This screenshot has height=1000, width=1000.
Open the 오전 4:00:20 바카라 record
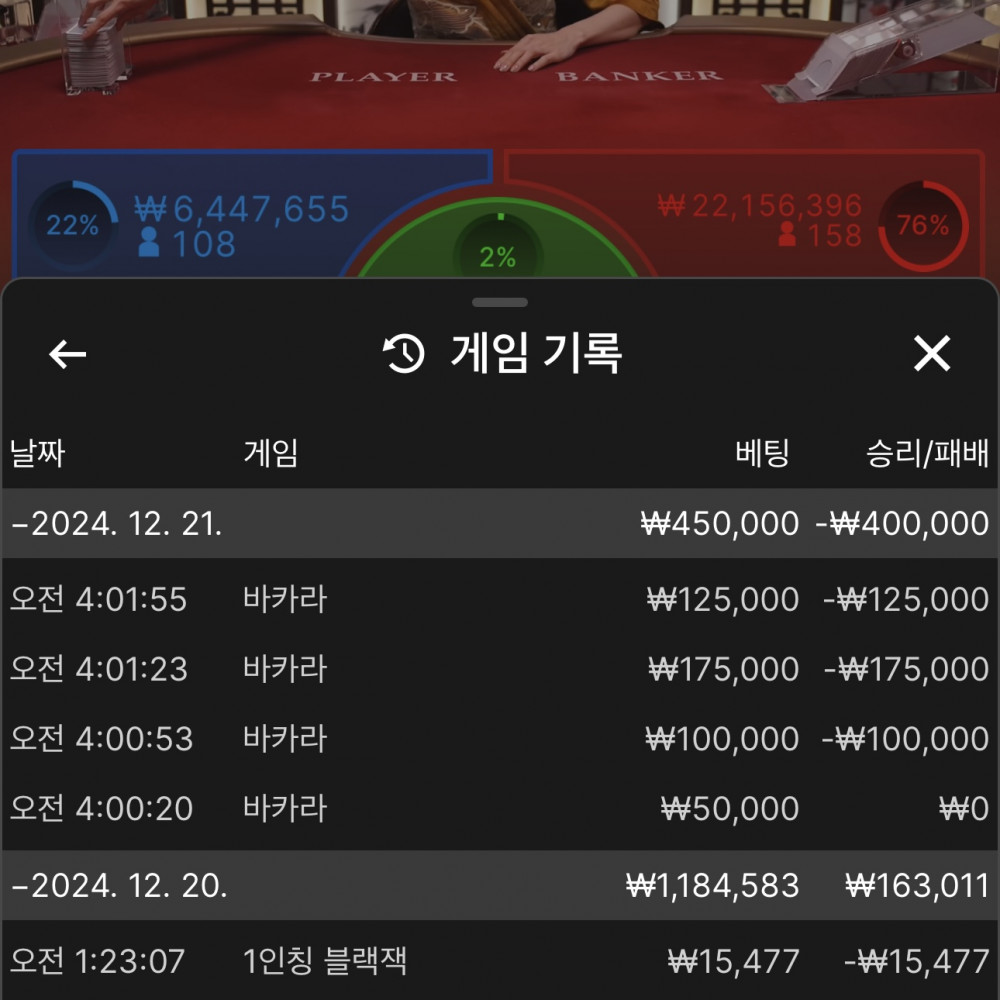499,808
